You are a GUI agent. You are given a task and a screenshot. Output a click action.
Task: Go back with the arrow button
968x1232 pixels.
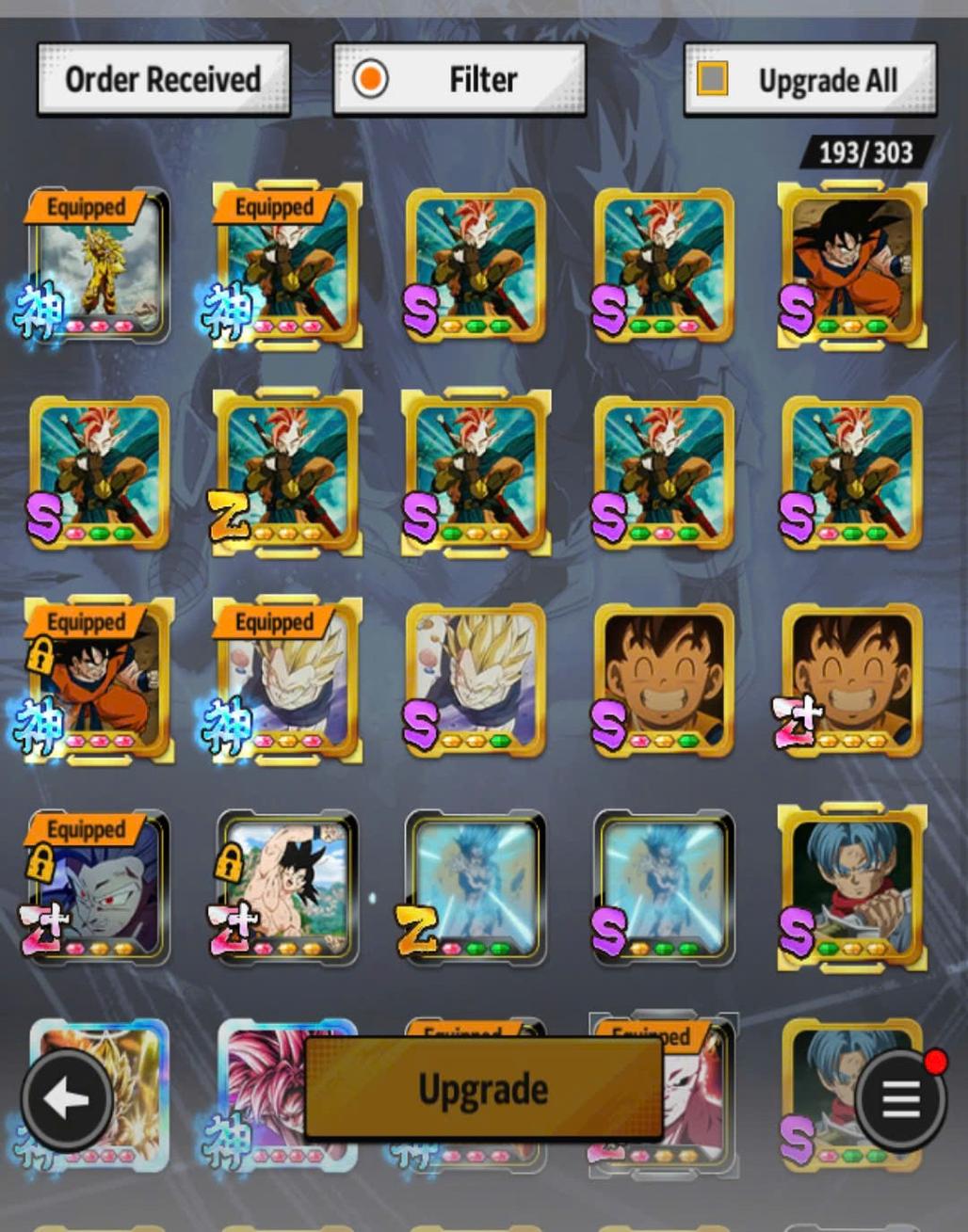(67, 1098)
